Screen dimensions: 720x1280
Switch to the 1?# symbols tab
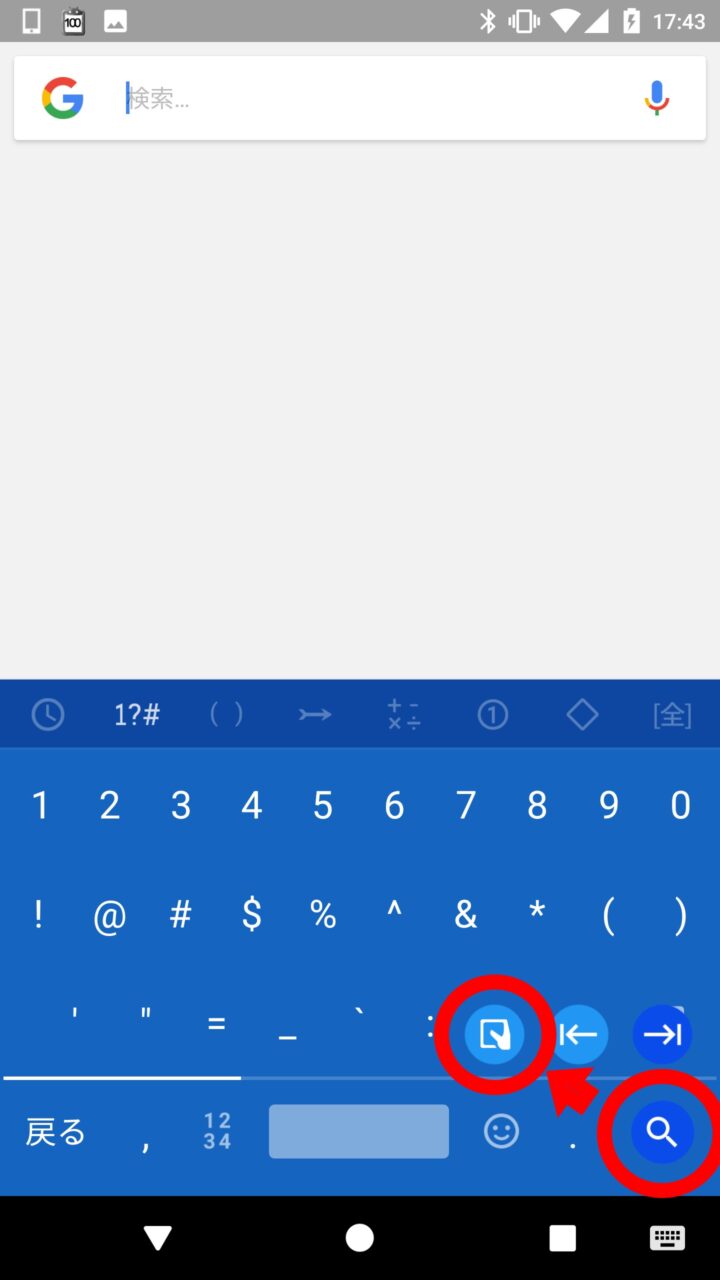(x=137, y=714)
